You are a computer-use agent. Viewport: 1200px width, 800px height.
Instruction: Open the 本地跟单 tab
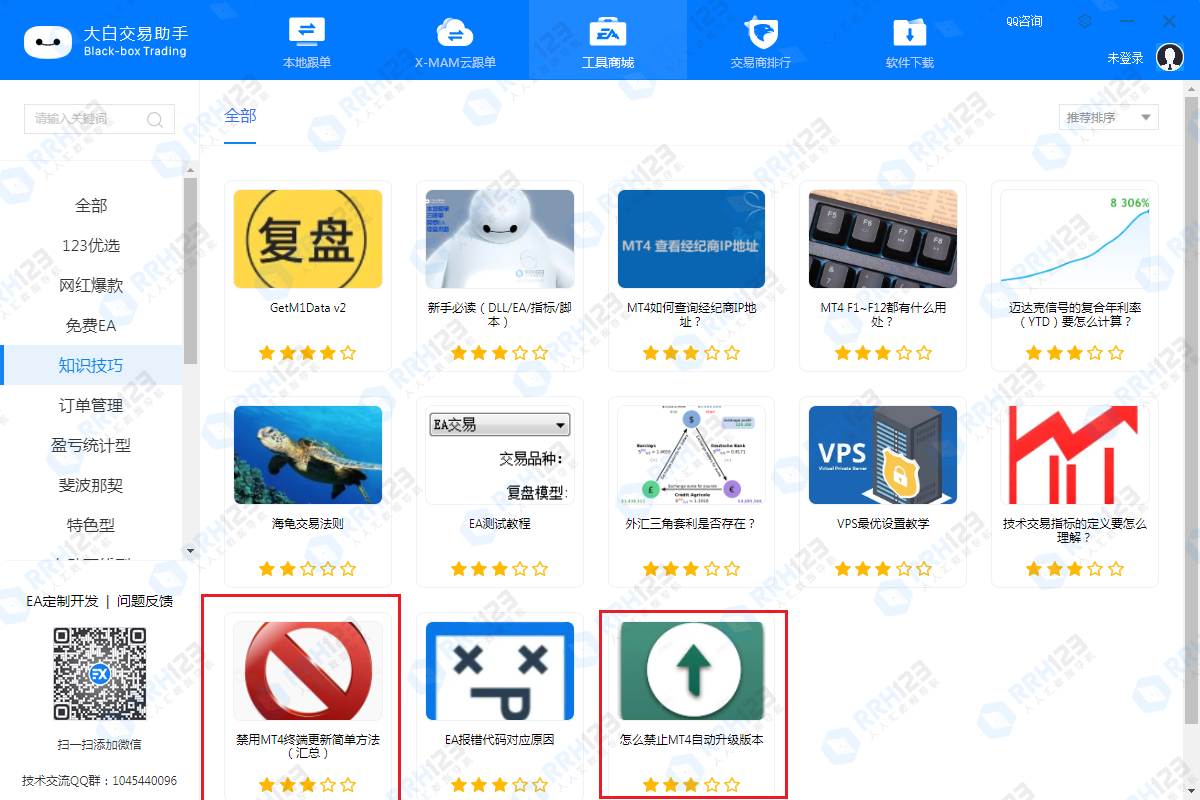pos(306,41)
